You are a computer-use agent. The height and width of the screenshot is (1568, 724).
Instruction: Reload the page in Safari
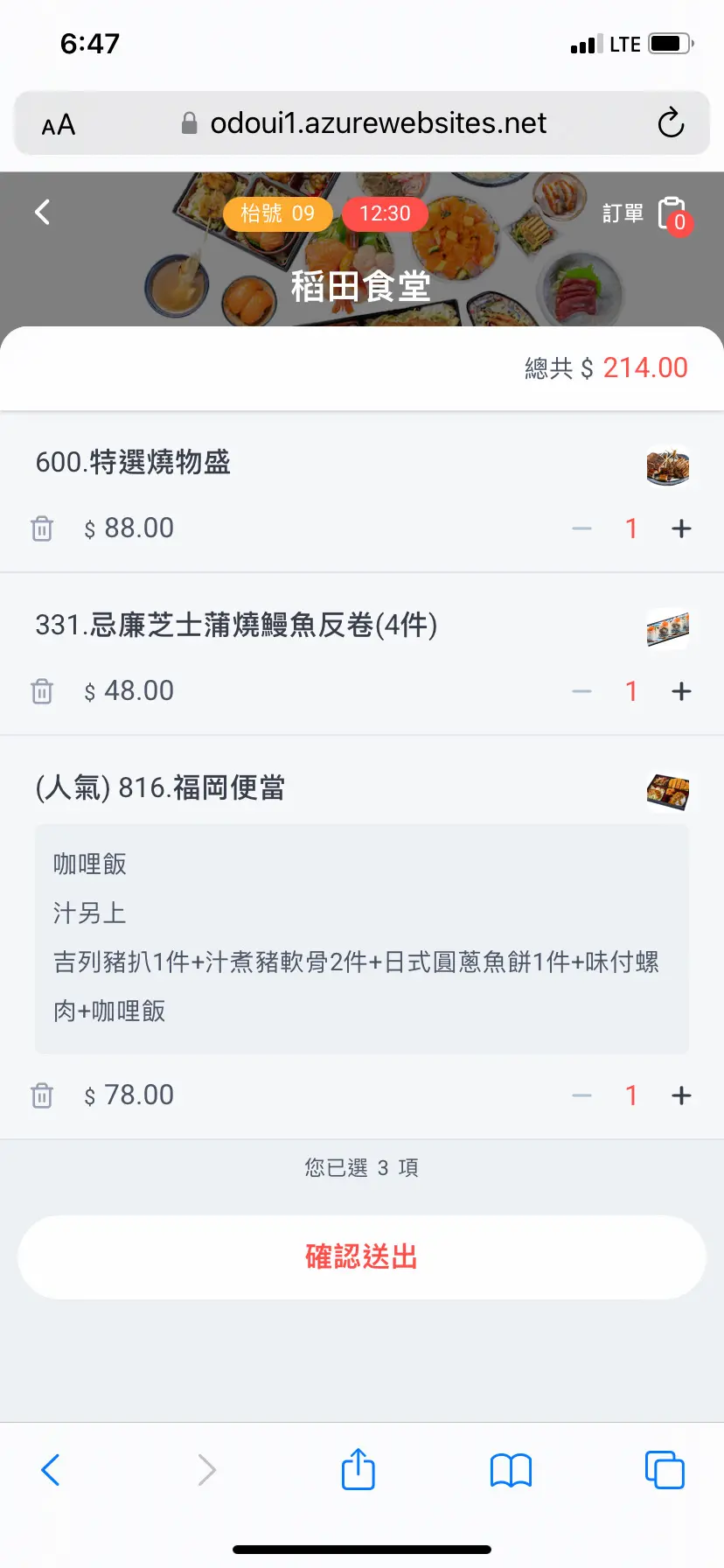(671, 123)
